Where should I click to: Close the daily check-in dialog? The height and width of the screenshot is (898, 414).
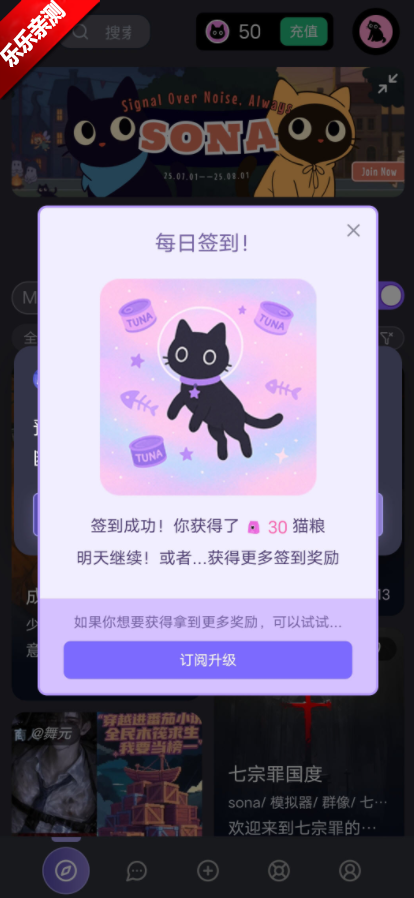[x=353, y=230]
